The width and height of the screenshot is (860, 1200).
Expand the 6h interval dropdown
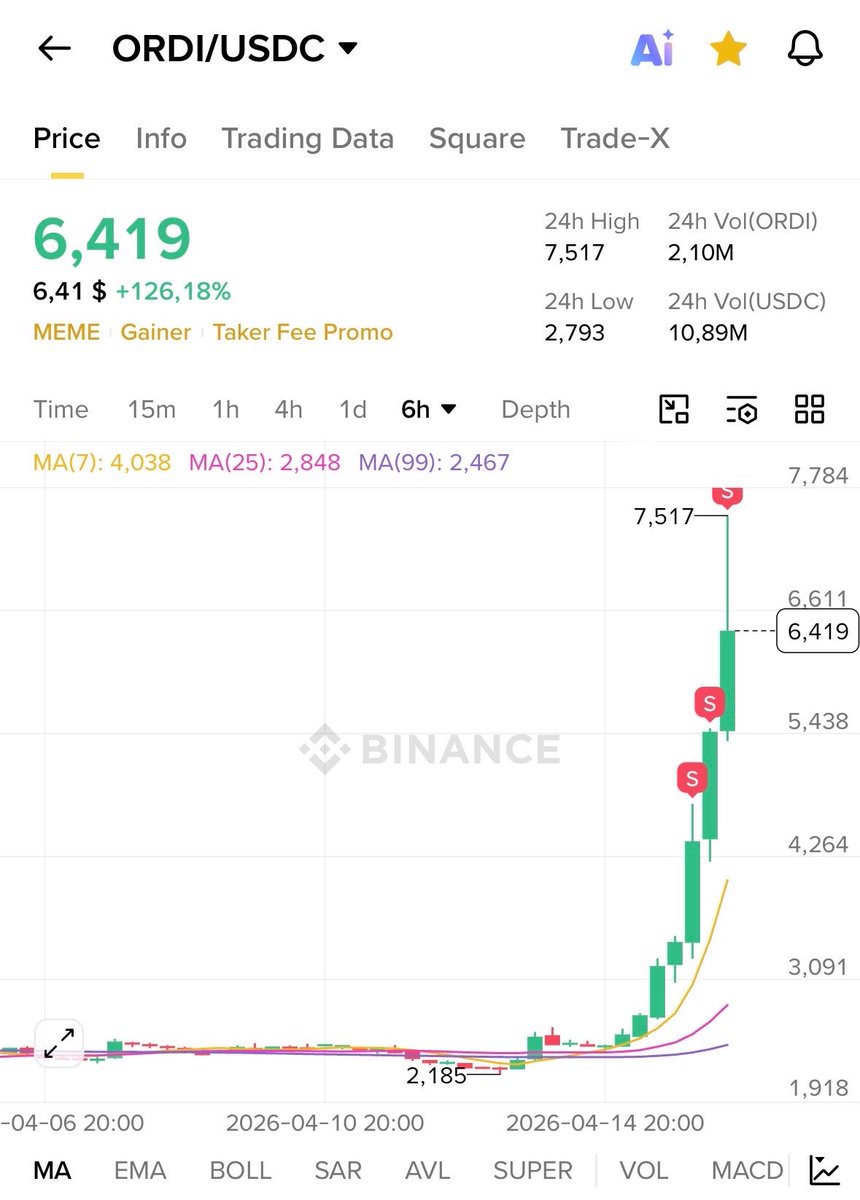pyautogui.click(x=429, y=409)
